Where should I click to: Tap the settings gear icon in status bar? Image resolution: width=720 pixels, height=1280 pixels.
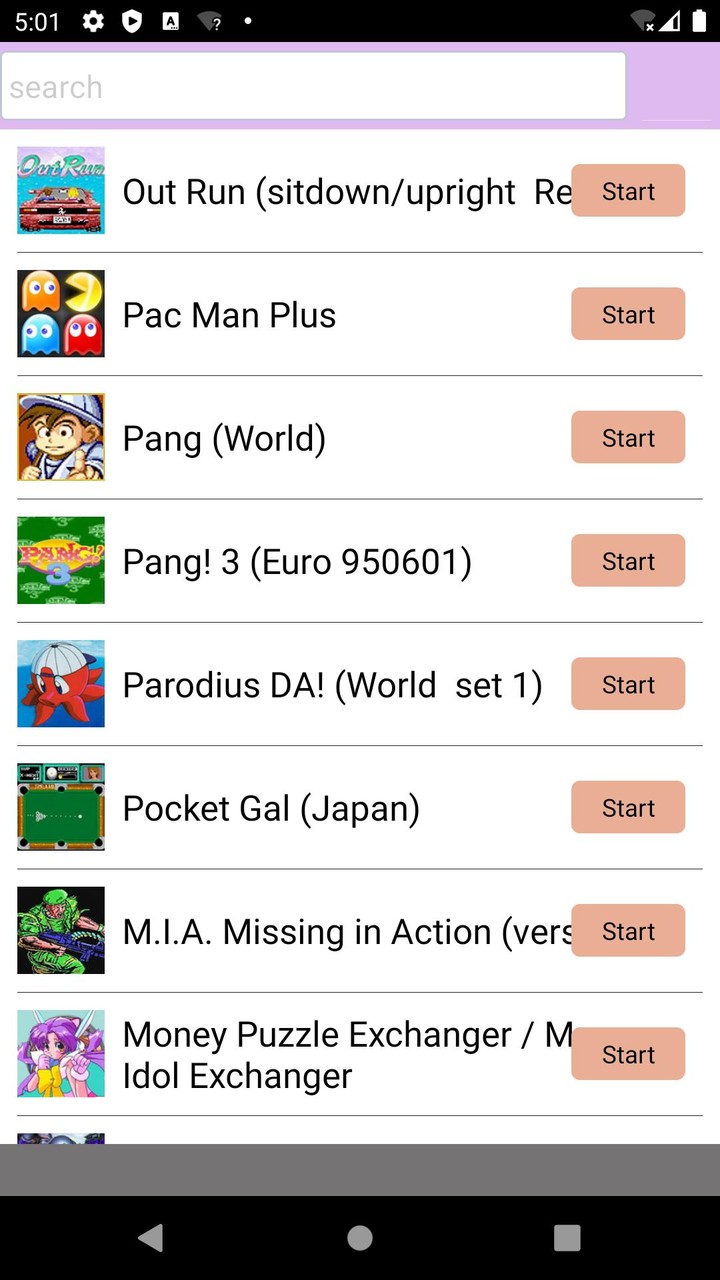[92, 20]
